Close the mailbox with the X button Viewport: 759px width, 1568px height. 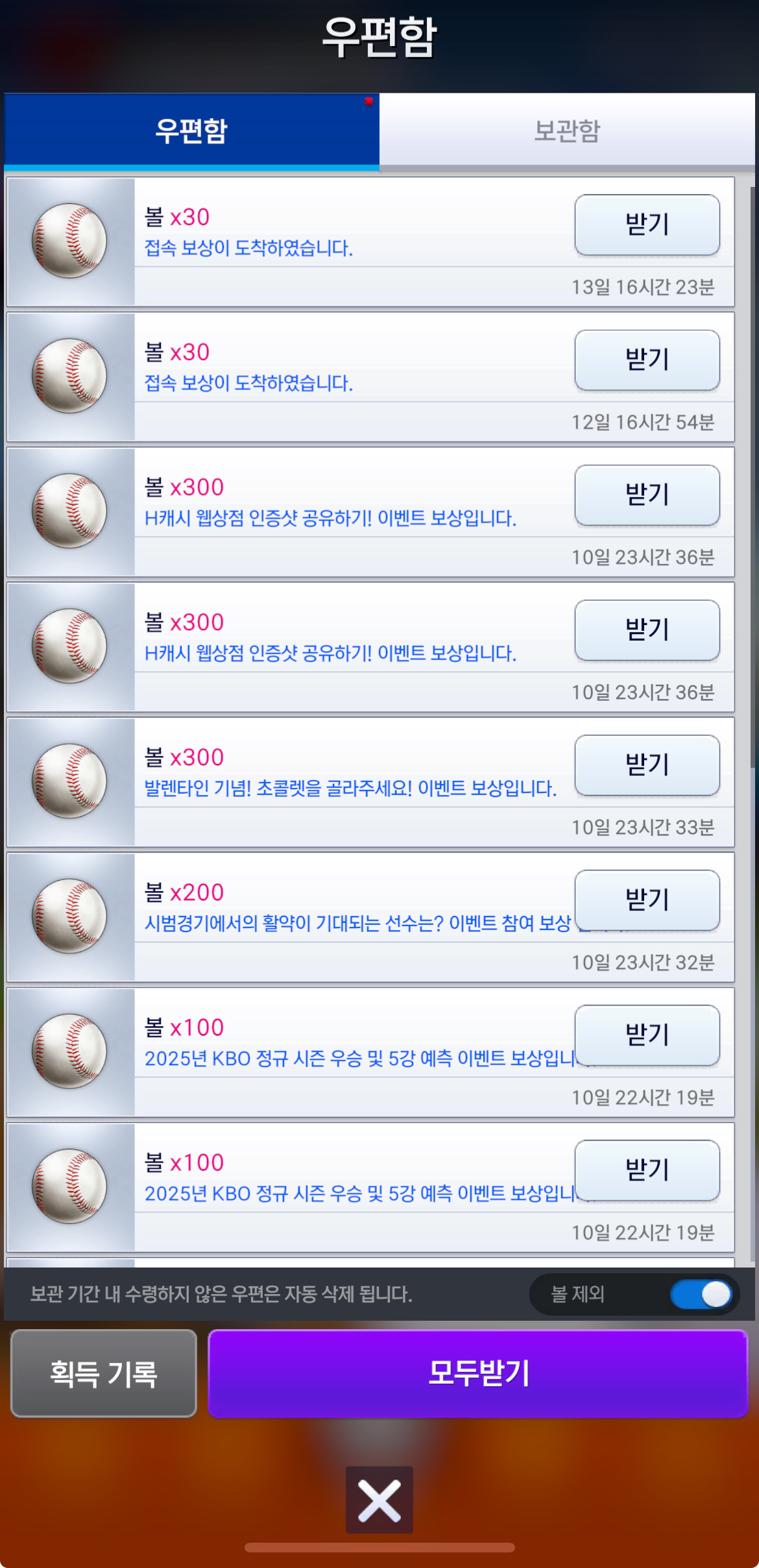click(x=379, y=1501)
